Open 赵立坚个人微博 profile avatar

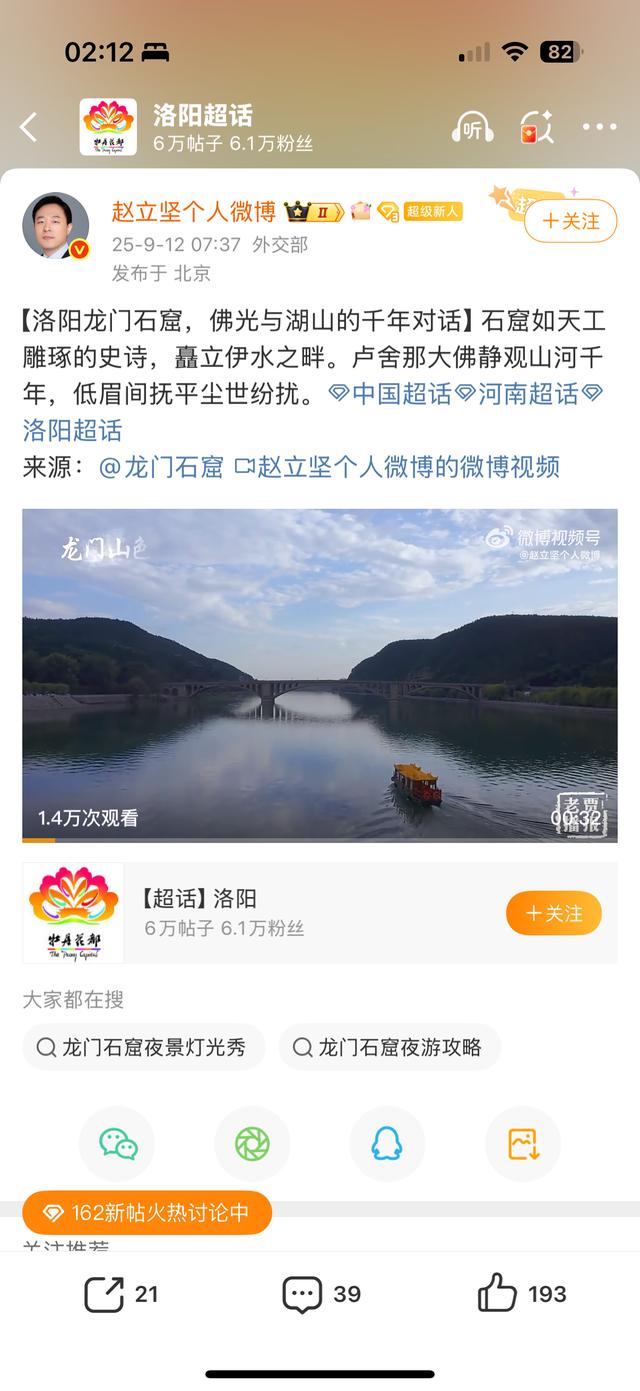point(56,226)
